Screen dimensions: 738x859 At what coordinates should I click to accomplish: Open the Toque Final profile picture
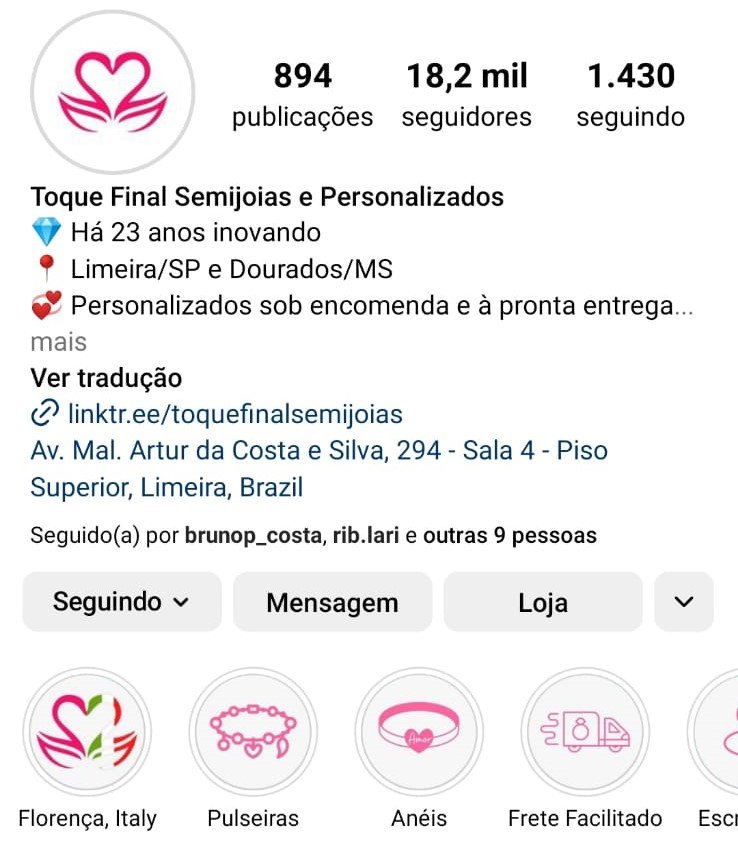pyautogui.click(x=112, y=92)
